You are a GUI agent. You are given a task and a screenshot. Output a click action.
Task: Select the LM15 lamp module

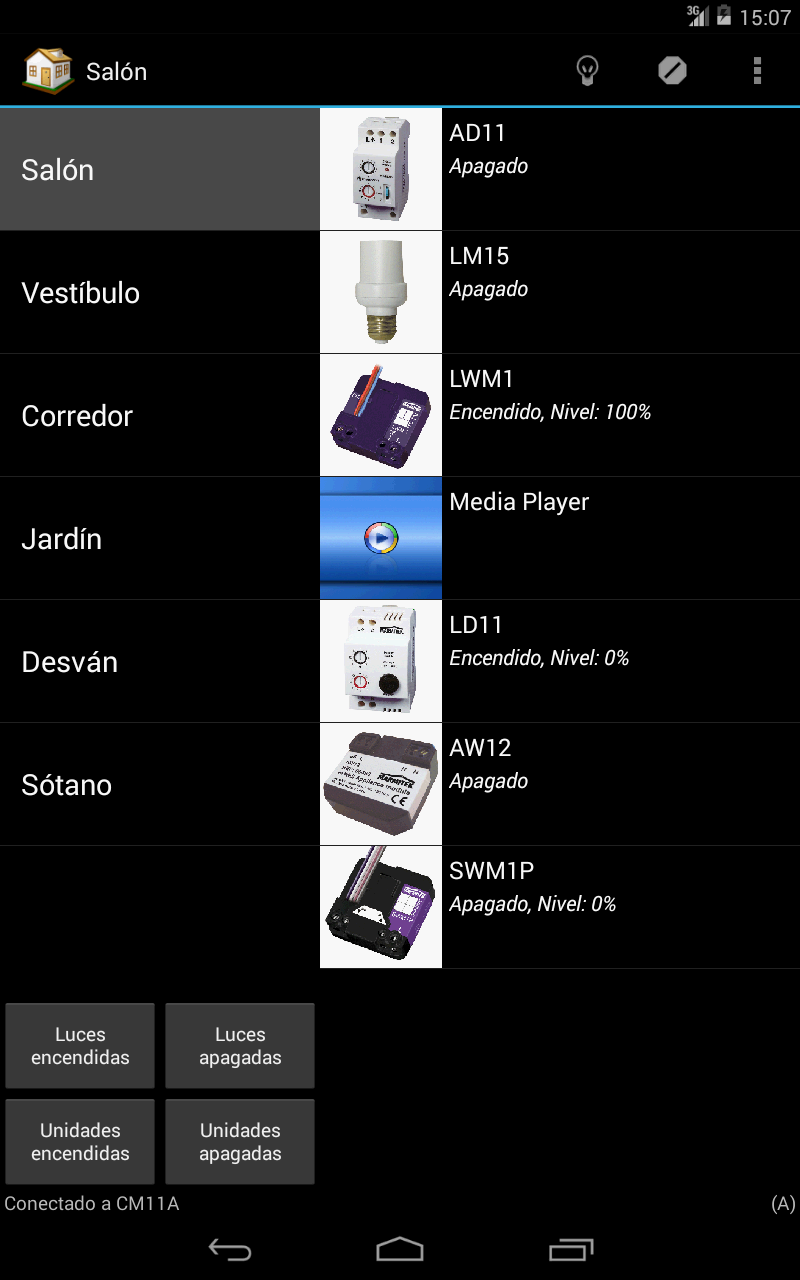560,292
